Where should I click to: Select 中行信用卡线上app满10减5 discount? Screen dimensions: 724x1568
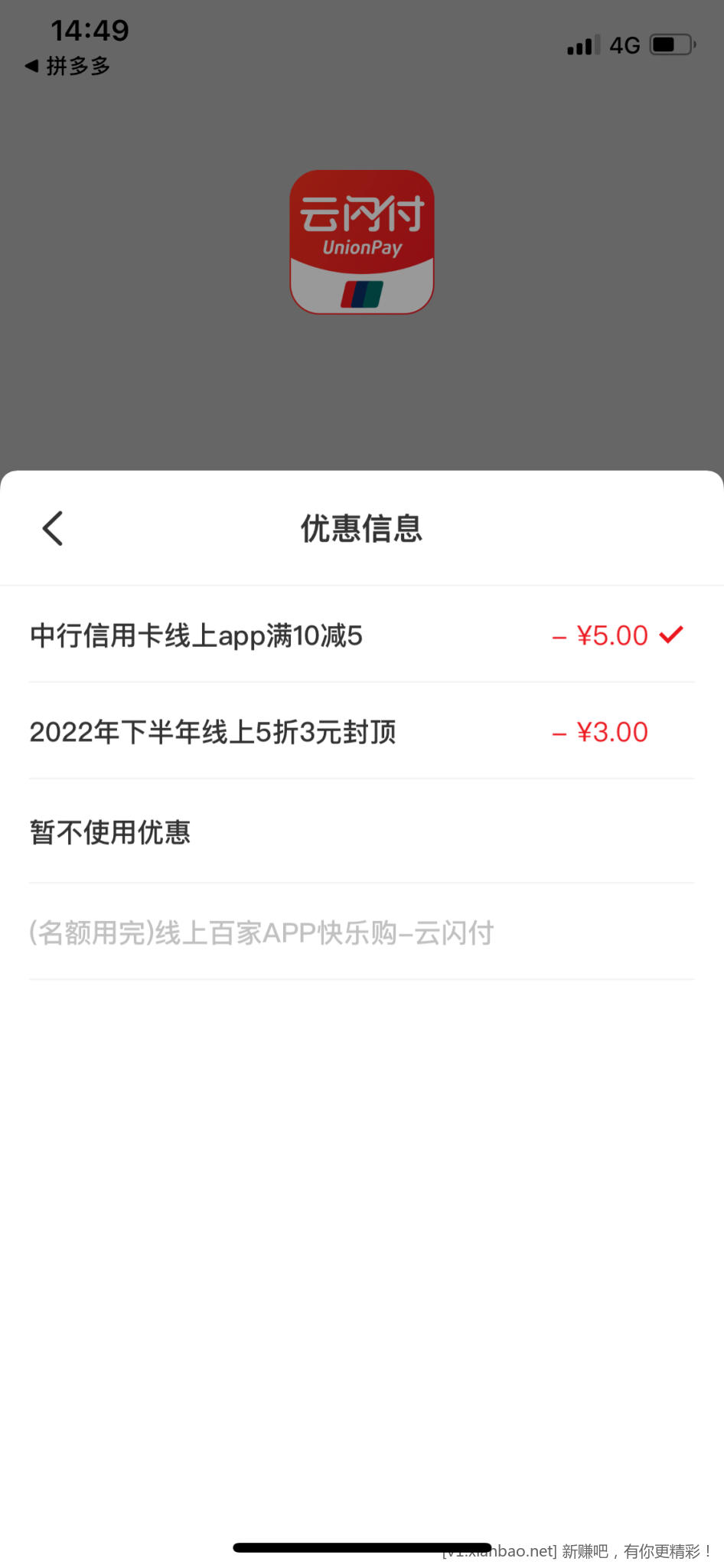click(x=361, y=635)
